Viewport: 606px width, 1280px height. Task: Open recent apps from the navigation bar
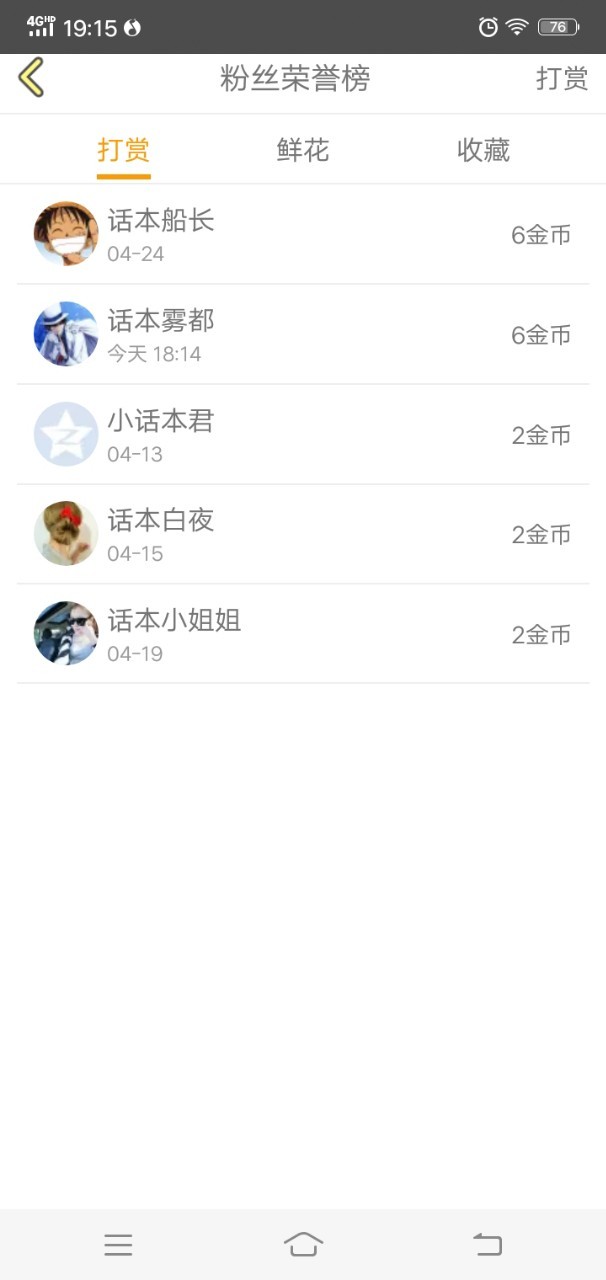118,1245
